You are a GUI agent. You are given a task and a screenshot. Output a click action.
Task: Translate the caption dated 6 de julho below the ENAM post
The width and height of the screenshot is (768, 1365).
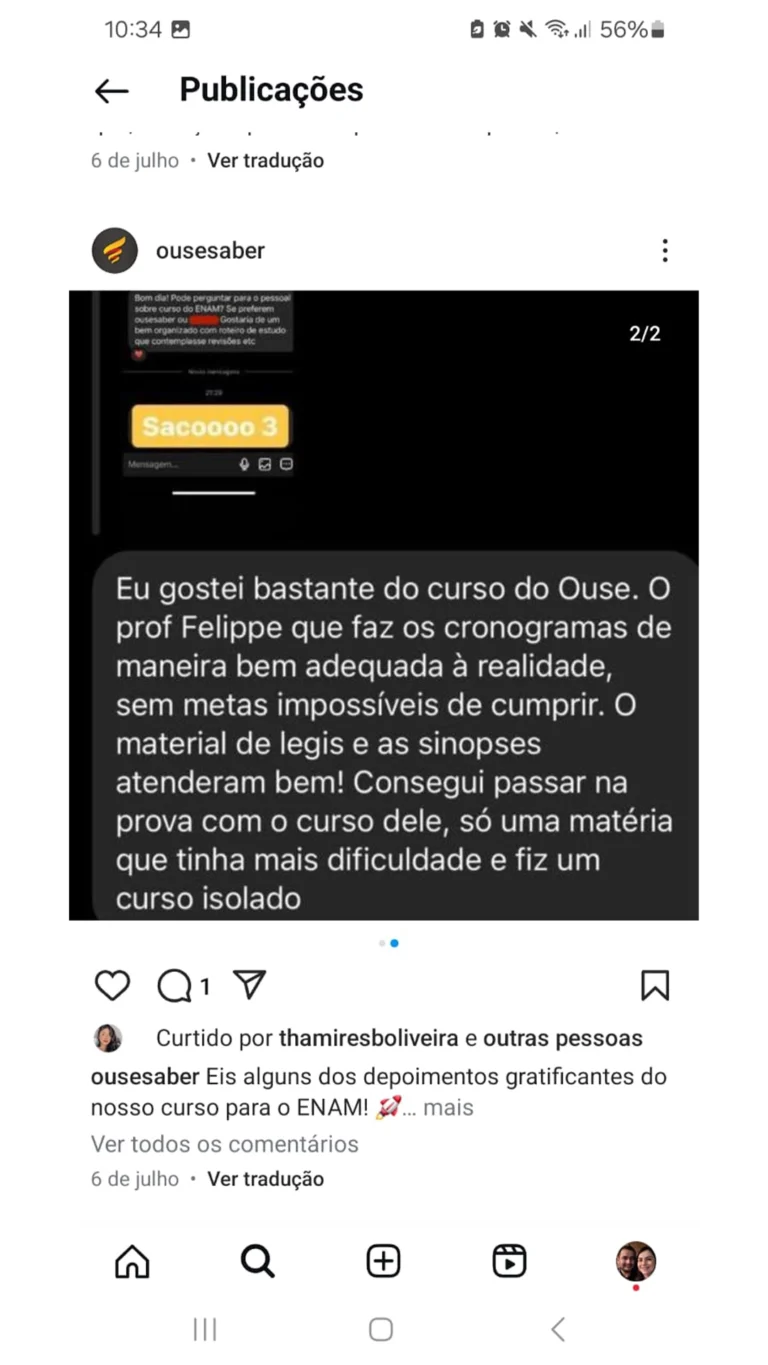(265, 1179)
